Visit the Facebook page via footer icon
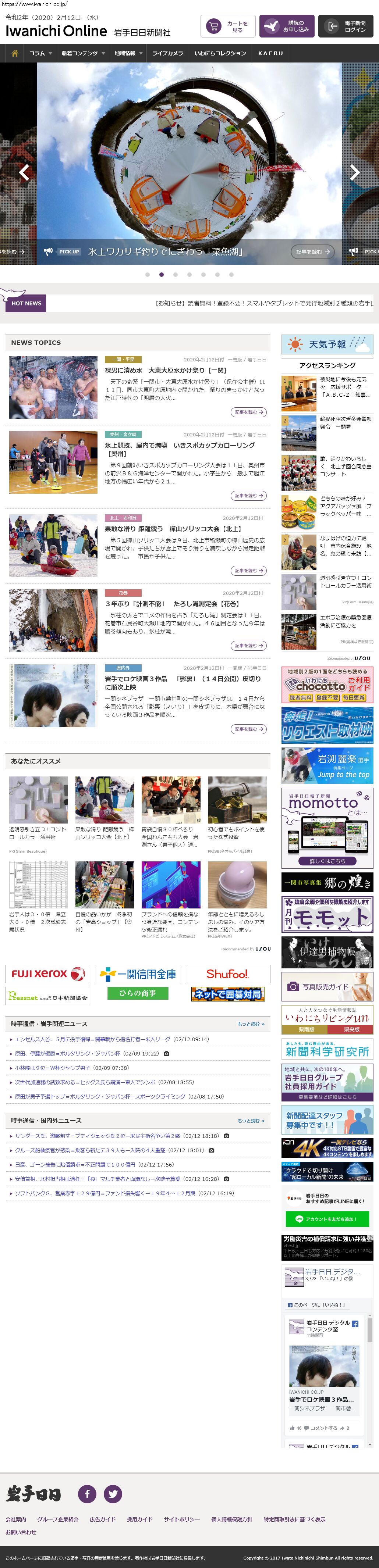 point(87,1493)
